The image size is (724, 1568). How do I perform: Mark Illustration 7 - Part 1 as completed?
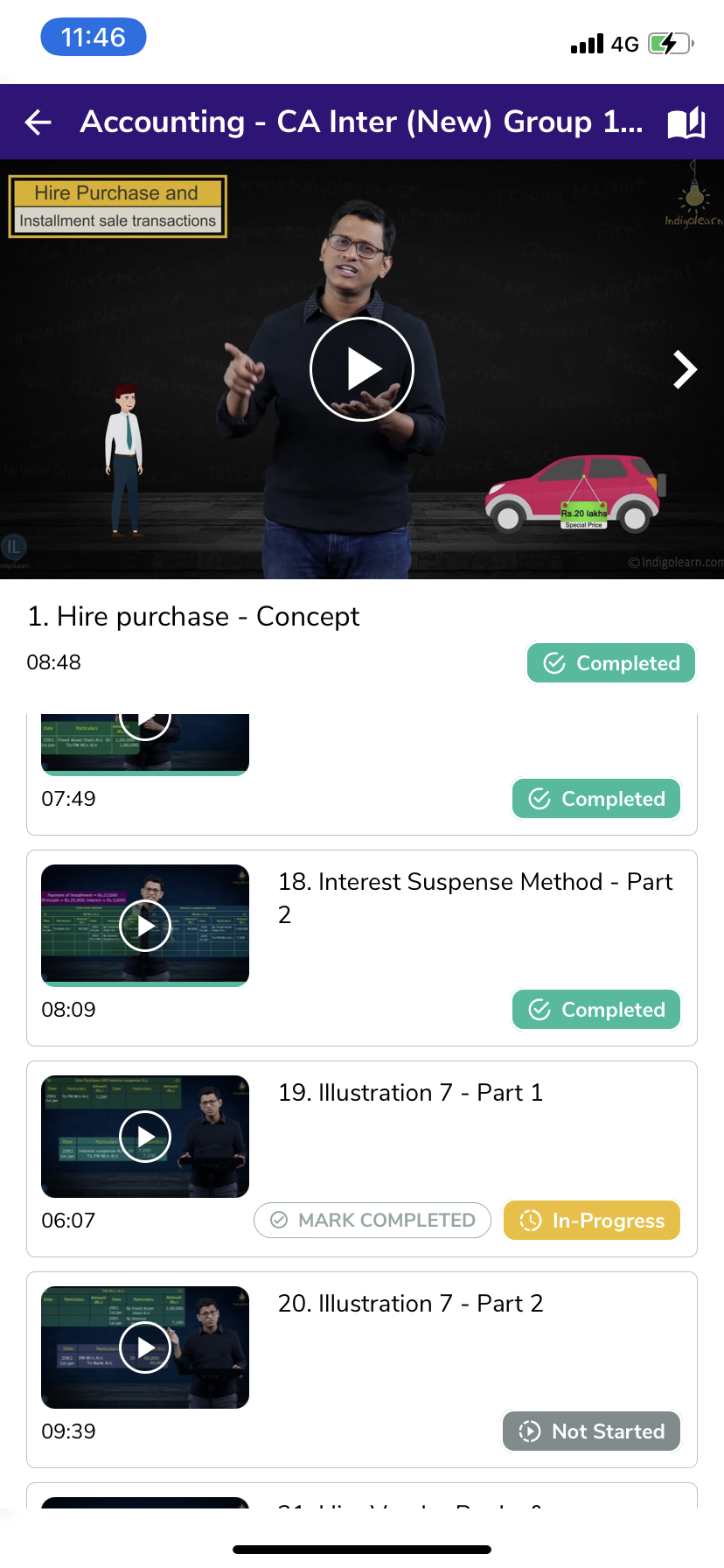pyautogui.click(x=372, y=1221)
